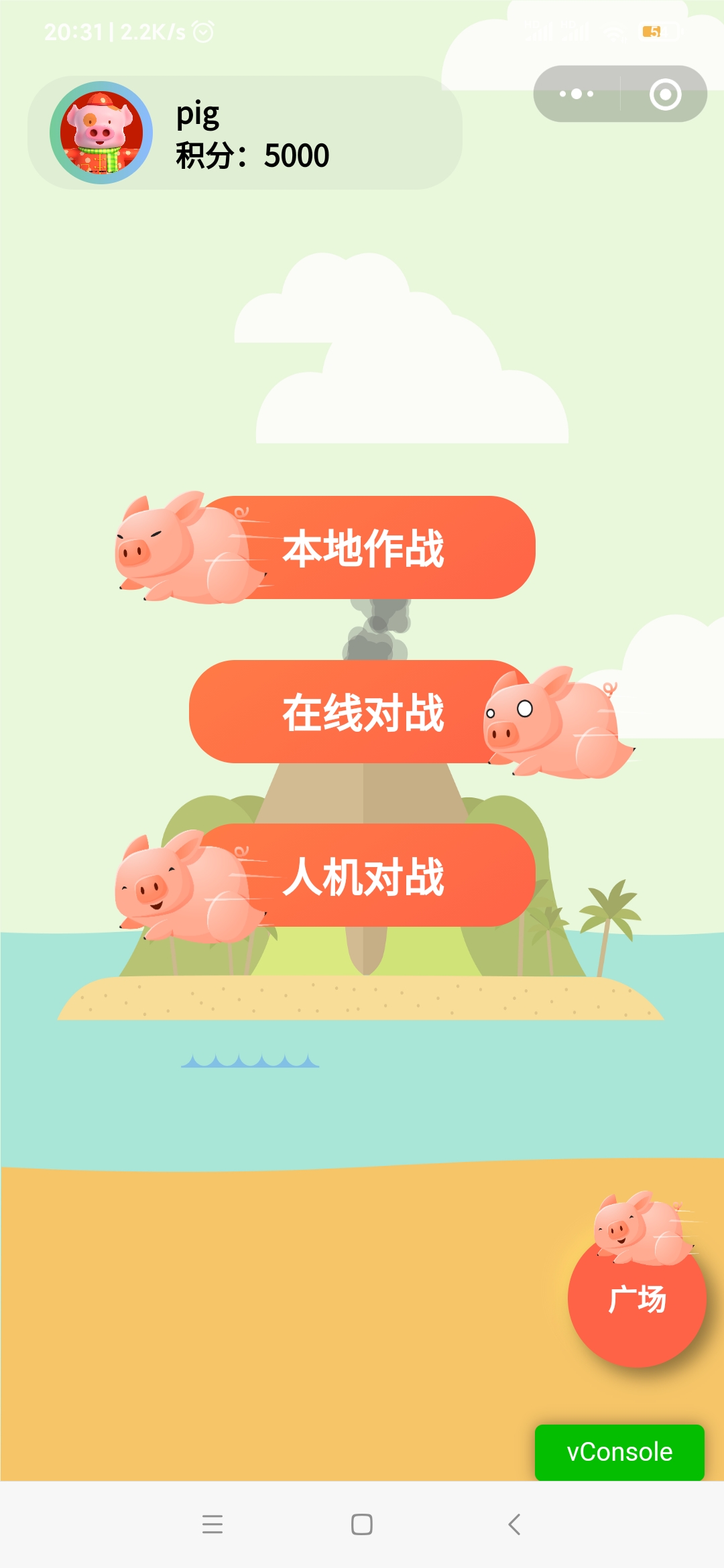Go back using the system navigation bar
The height and width of the screenshot is (1568, 724).
pos(514,1524)
